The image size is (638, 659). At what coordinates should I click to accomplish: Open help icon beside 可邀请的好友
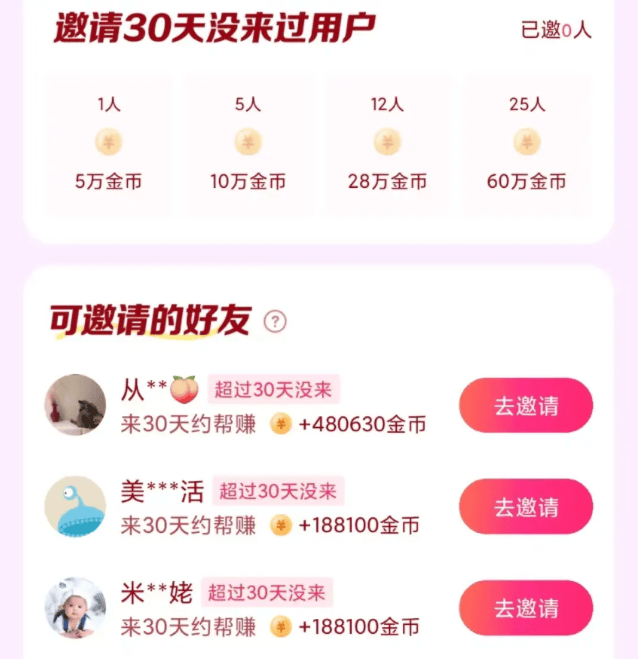[x=275, y=321]
